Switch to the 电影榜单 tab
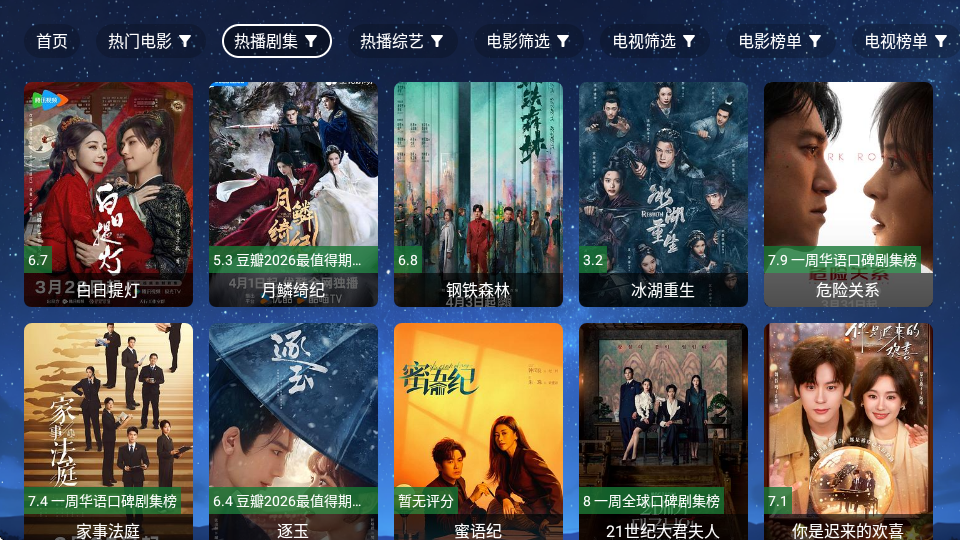This screenshot has width=960, height=540. (x=780, y=41)
